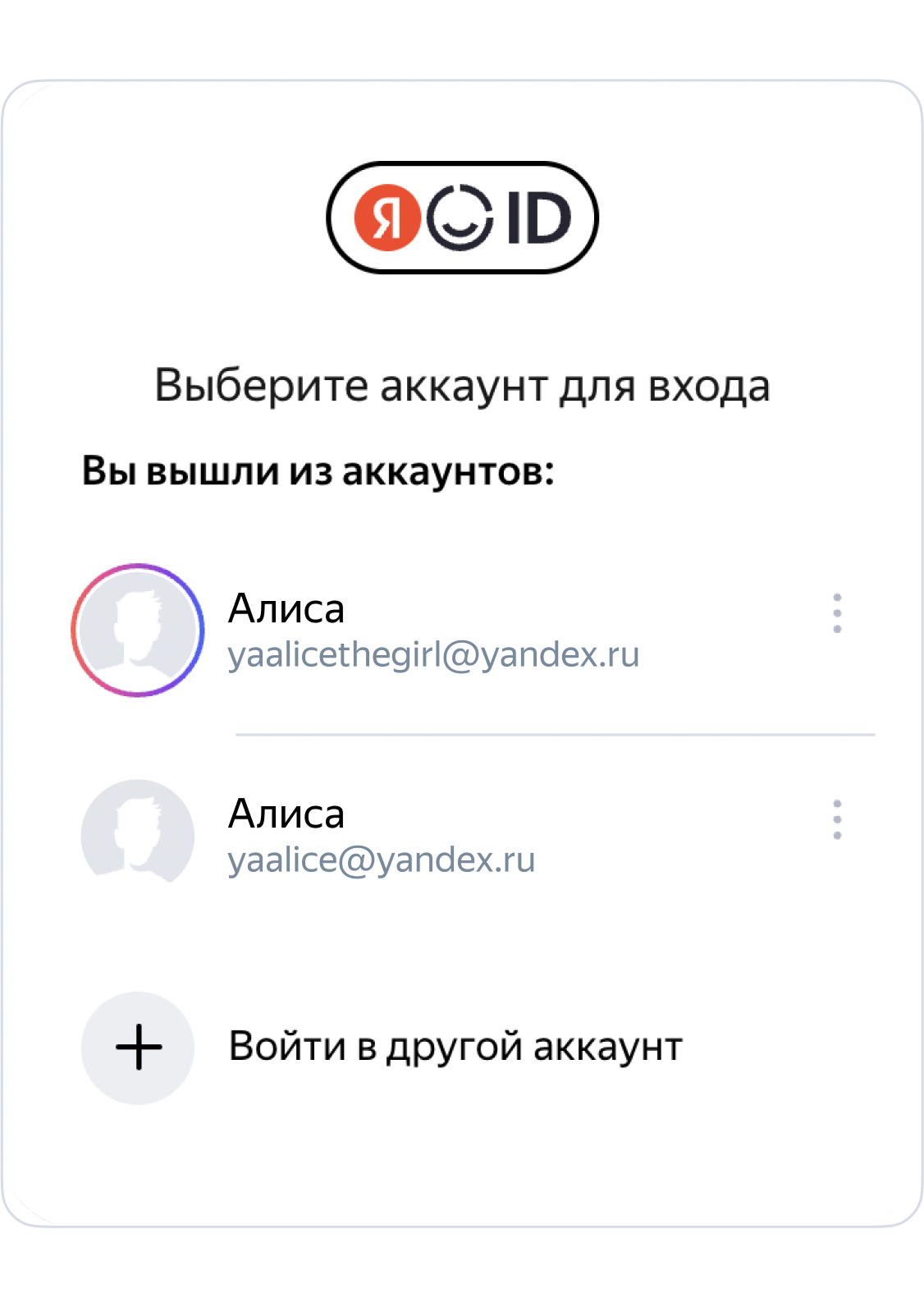Open options menu for yaalicethegirl@yandex.ru
The height and width of the screenshot is (1307, 924).
[836, 613]
